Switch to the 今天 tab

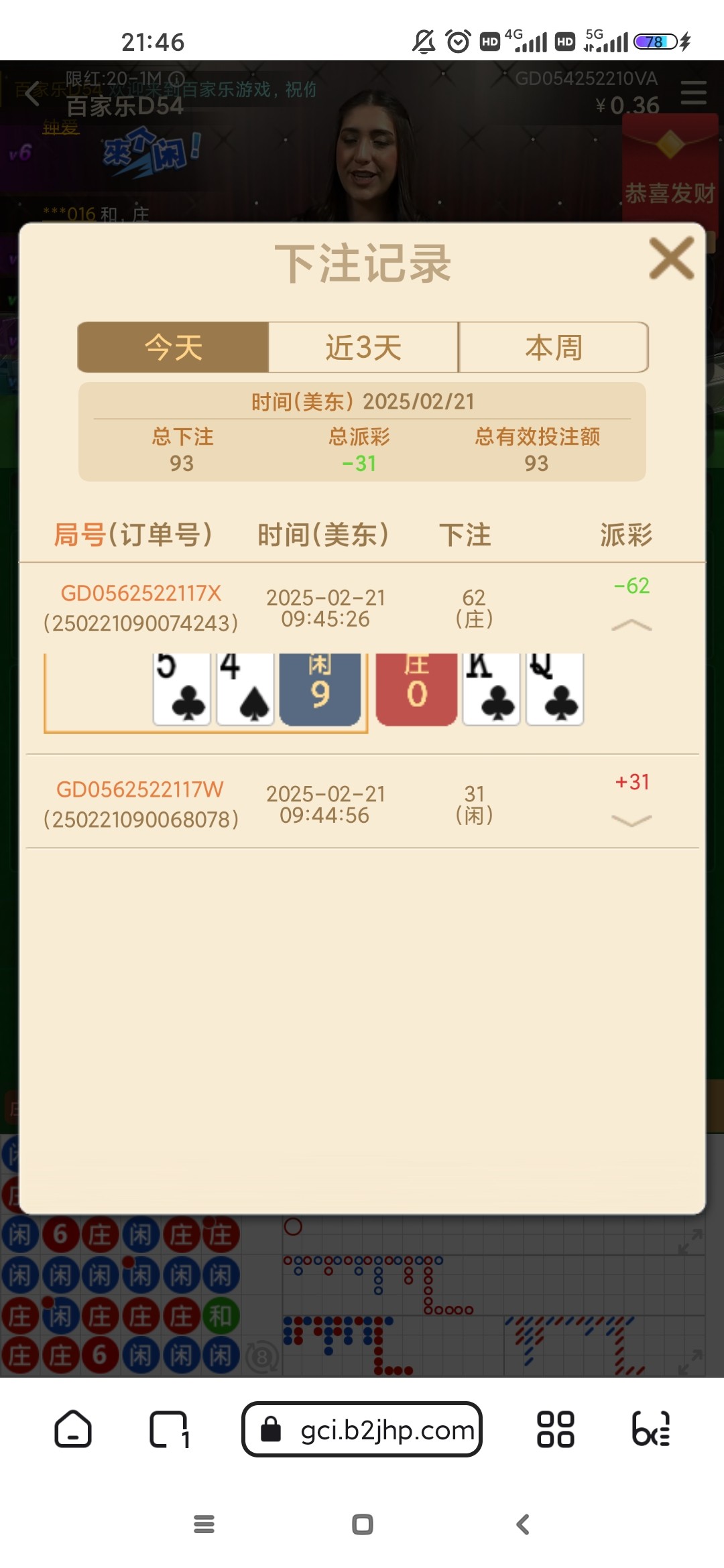point(173,347)
